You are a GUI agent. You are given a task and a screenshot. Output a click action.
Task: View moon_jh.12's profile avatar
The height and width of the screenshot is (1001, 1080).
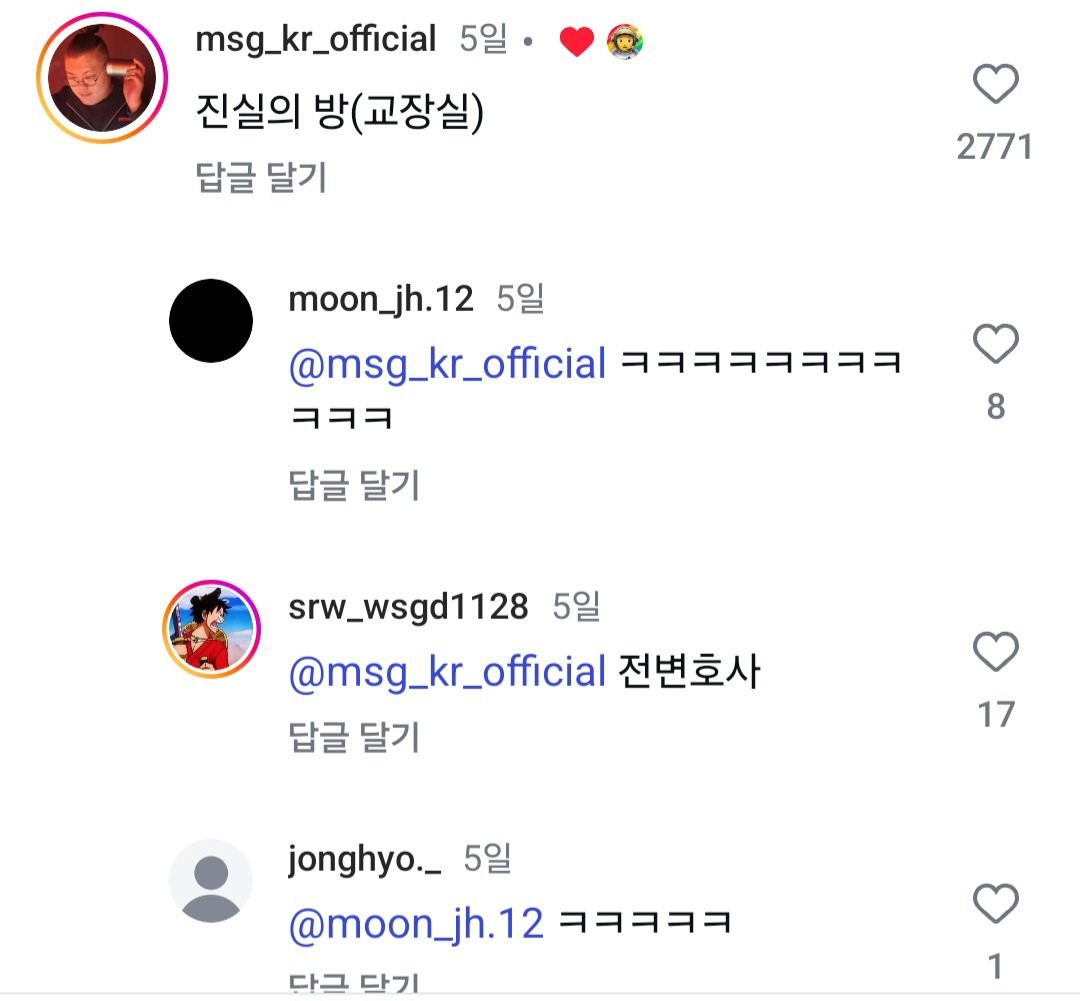click(211, 320)
